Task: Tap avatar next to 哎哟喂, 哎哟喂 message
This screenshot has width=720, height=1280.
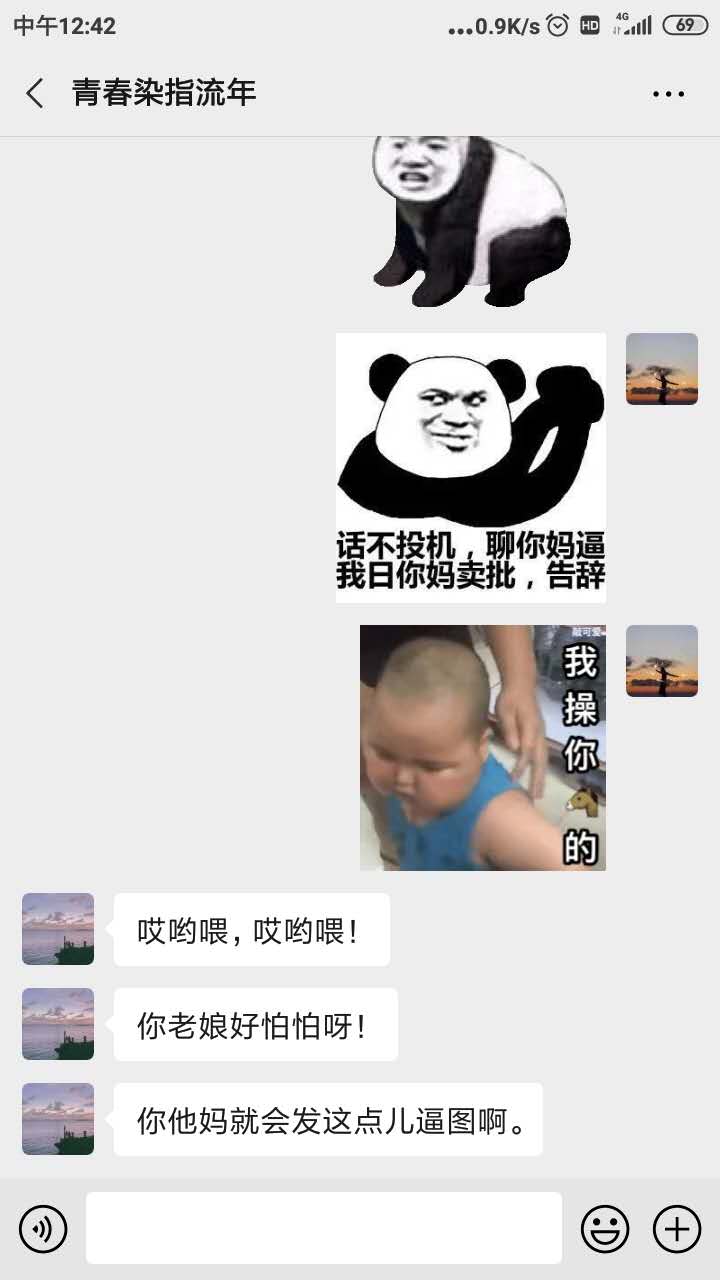Action: 58,929
